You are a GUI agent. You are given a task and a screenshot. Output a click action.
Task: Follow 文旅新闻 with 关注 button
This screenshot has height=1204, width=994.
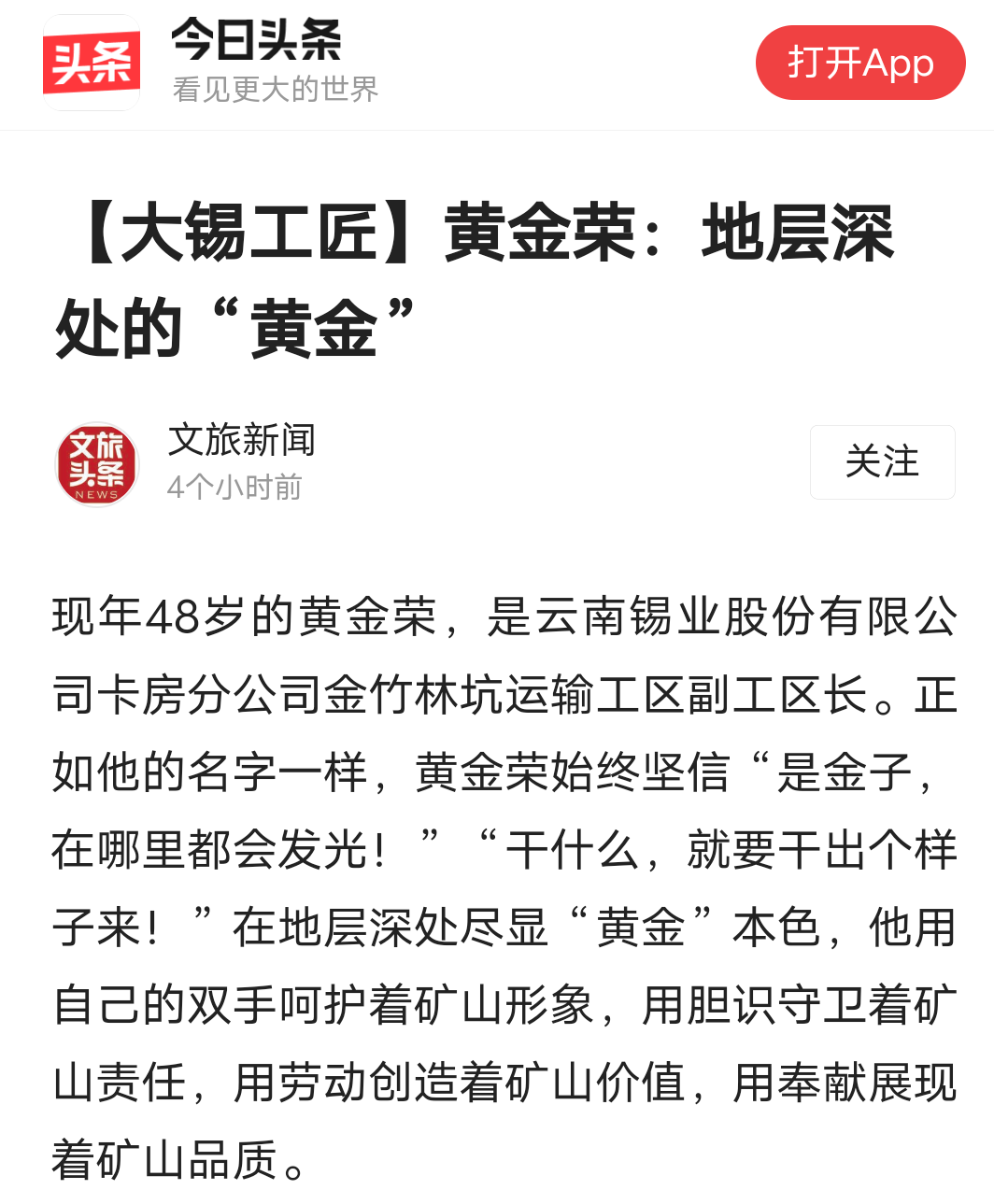(x=882, y=462)
